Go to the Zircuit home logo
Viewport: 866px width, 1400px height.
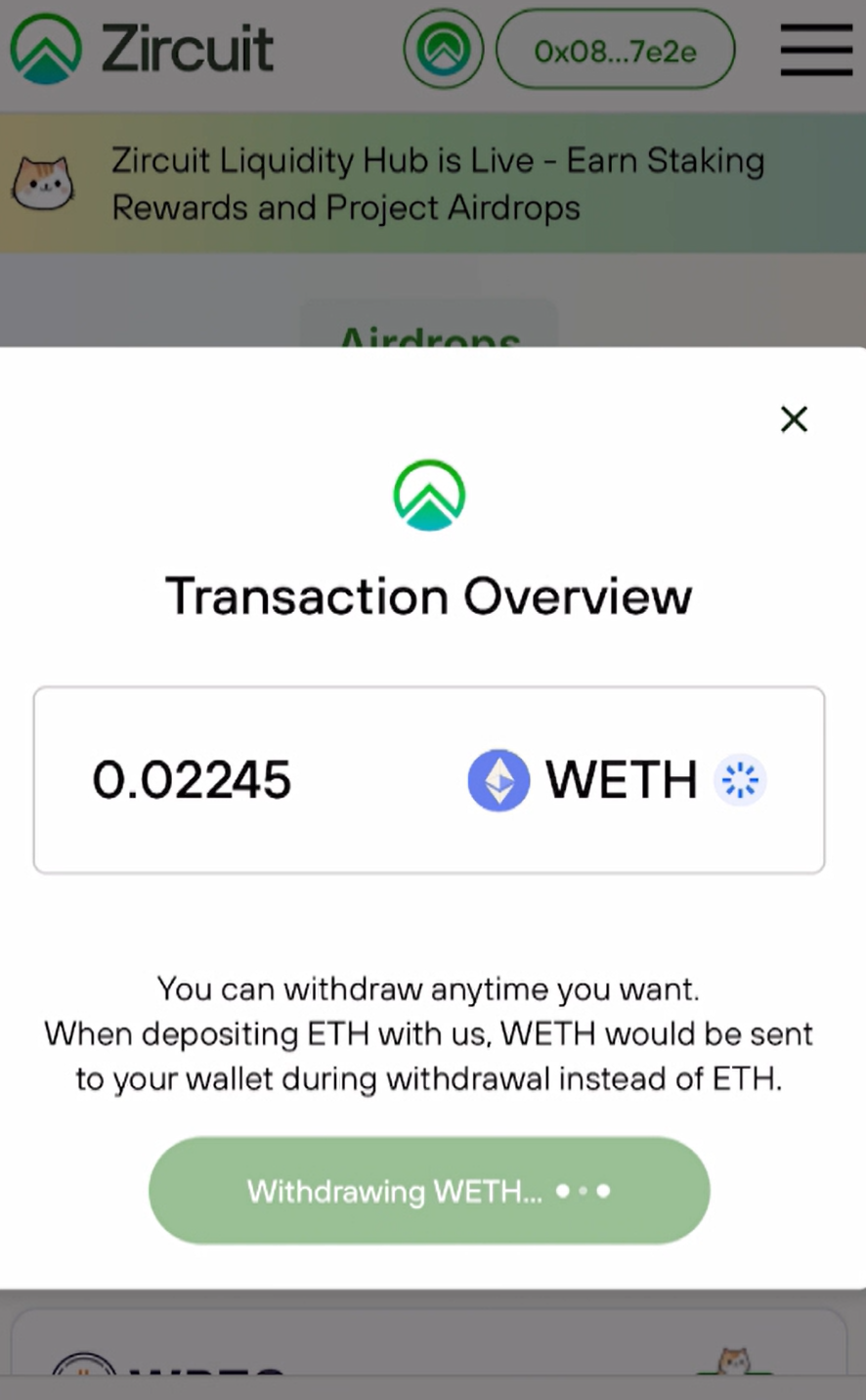[143, 49]
